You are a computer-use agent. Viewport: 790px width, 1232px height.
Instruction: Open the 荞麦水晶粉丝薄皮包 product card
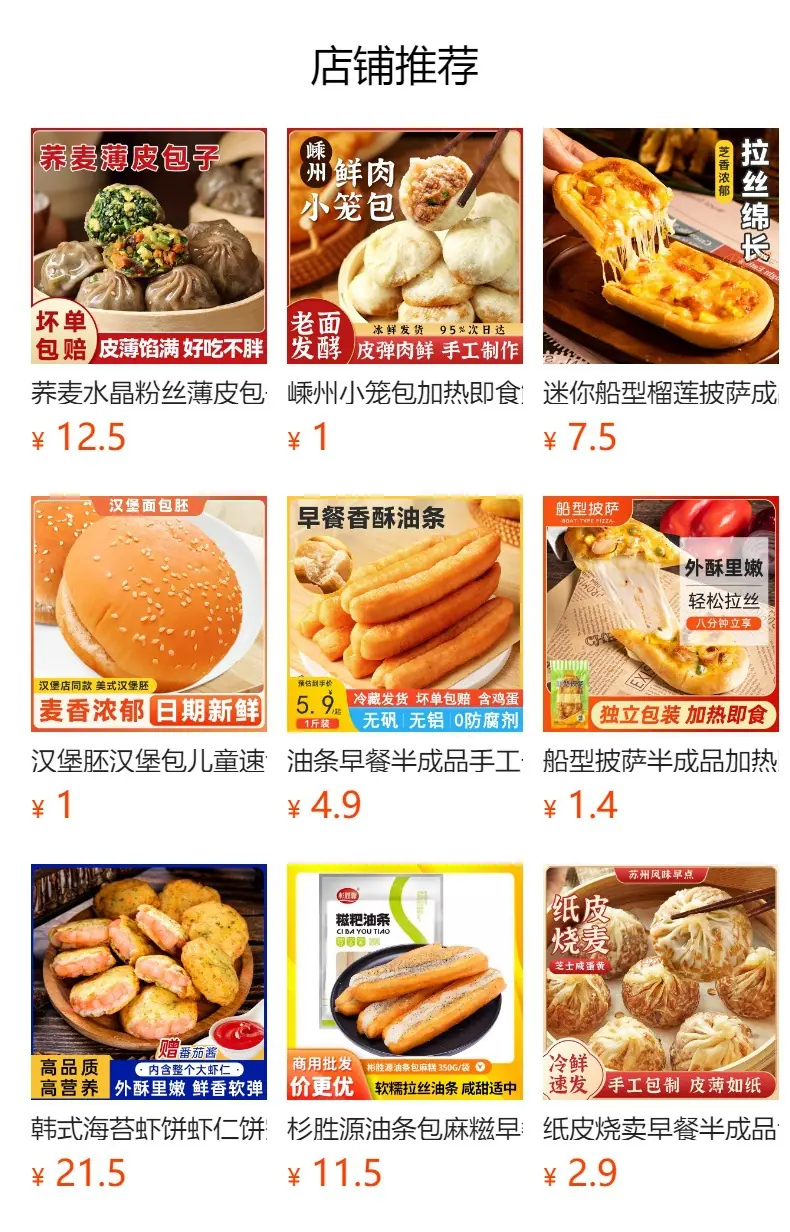tap(149, 291)
